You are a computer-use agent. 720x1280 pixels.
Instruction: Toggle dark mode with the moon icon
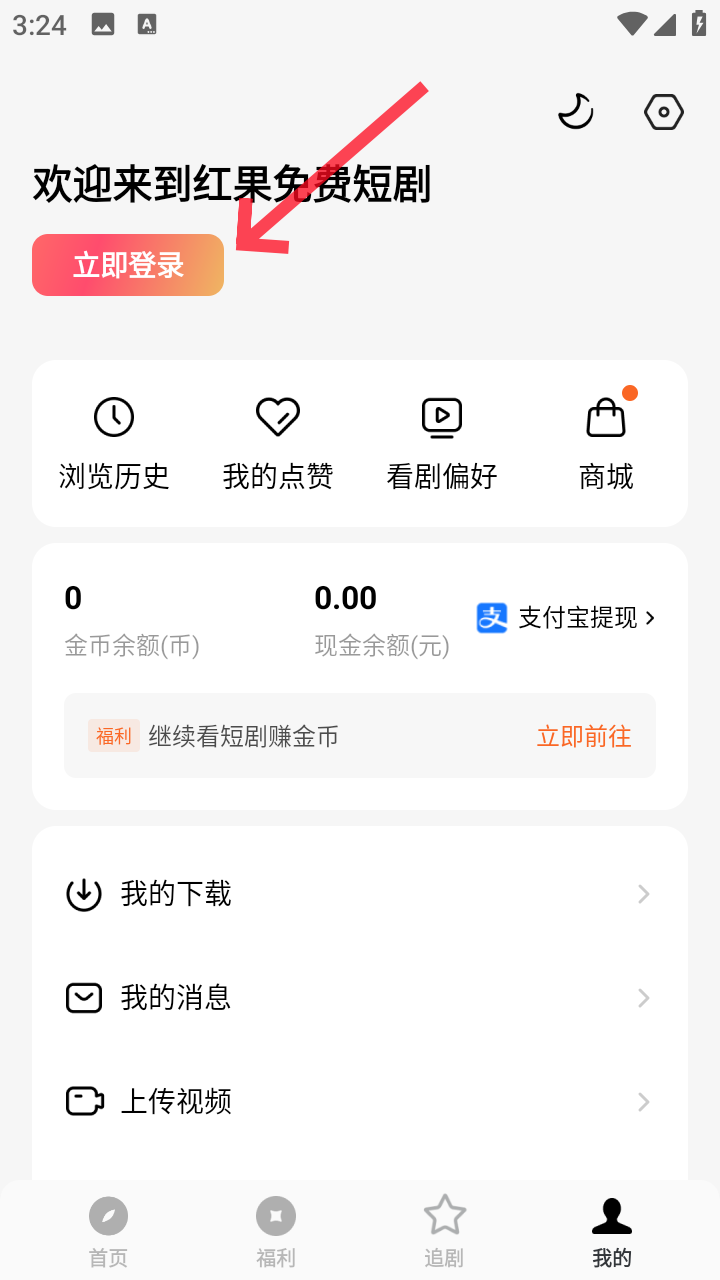(575, 111)
